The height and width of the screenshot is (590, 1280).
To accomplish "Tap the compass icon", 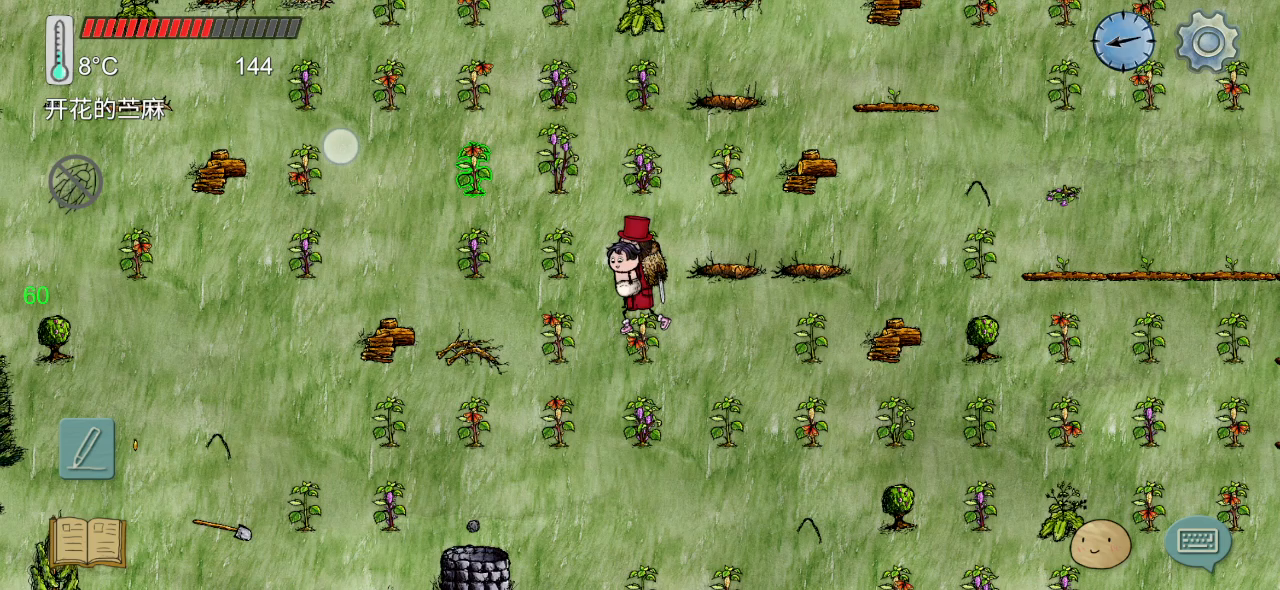I will click(1123, 42).
